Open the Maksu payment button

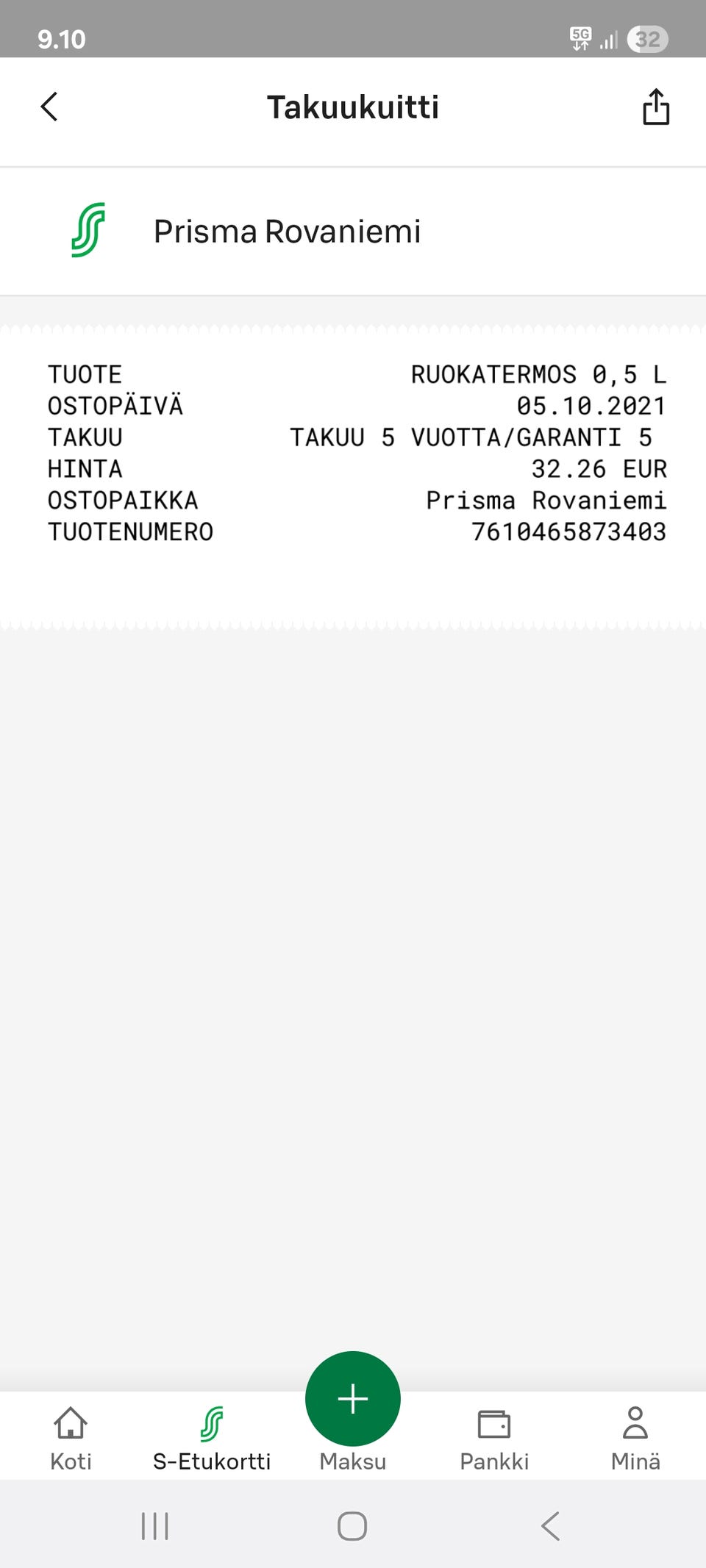click(353, 1400)
